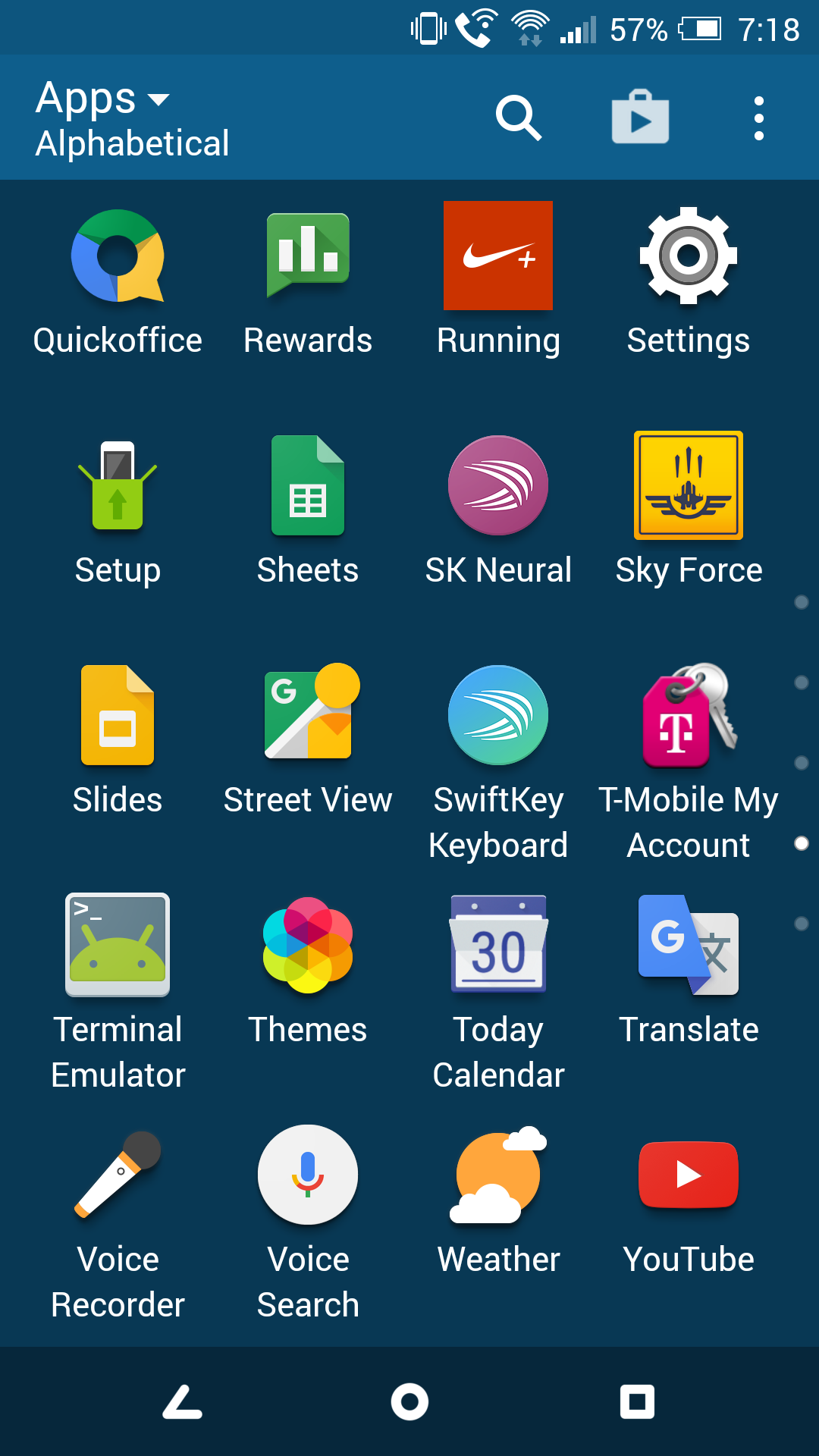Go to the home screen
Viewport: 819px width, 1456px height.
tap(409, 1401)
